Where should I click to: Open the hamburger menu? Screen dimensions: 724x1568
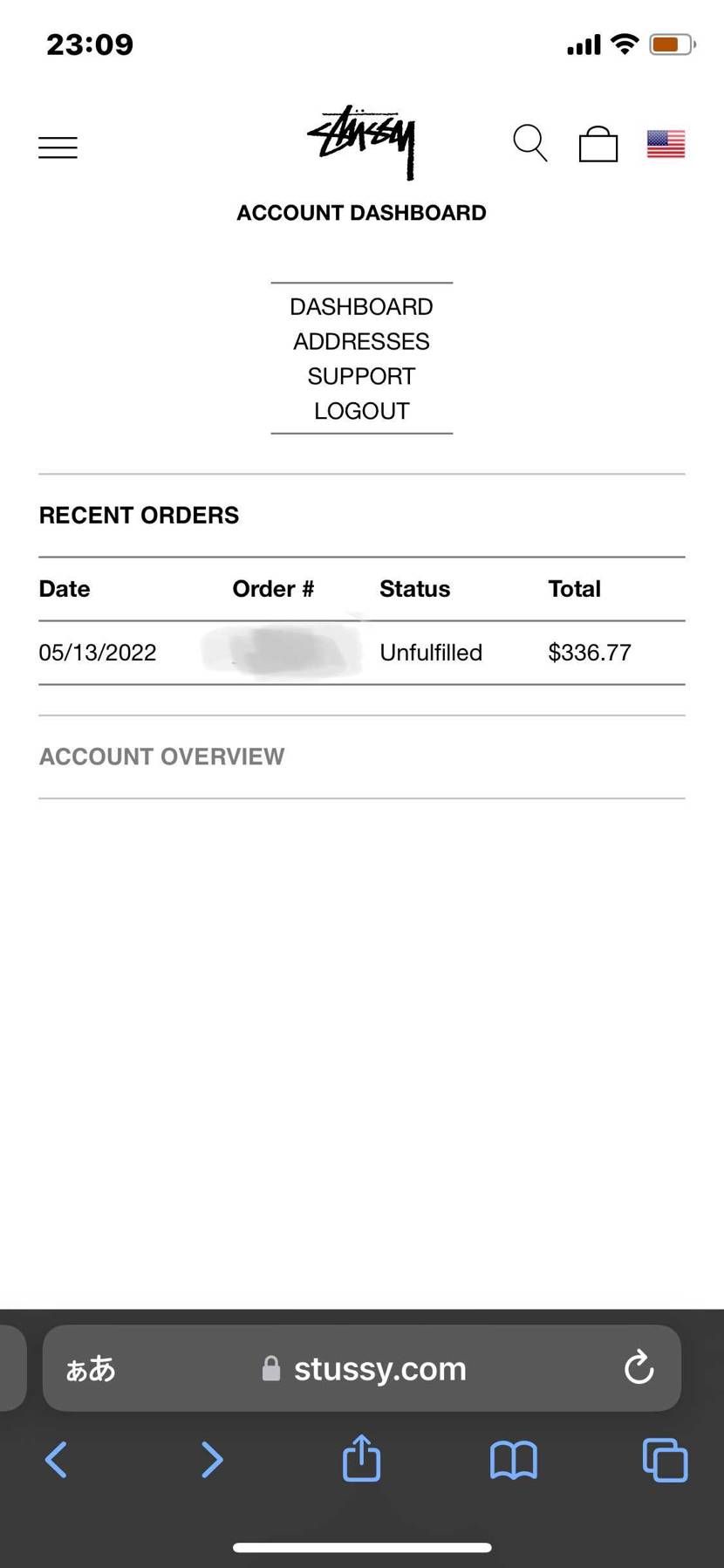(x=58, y=147)
